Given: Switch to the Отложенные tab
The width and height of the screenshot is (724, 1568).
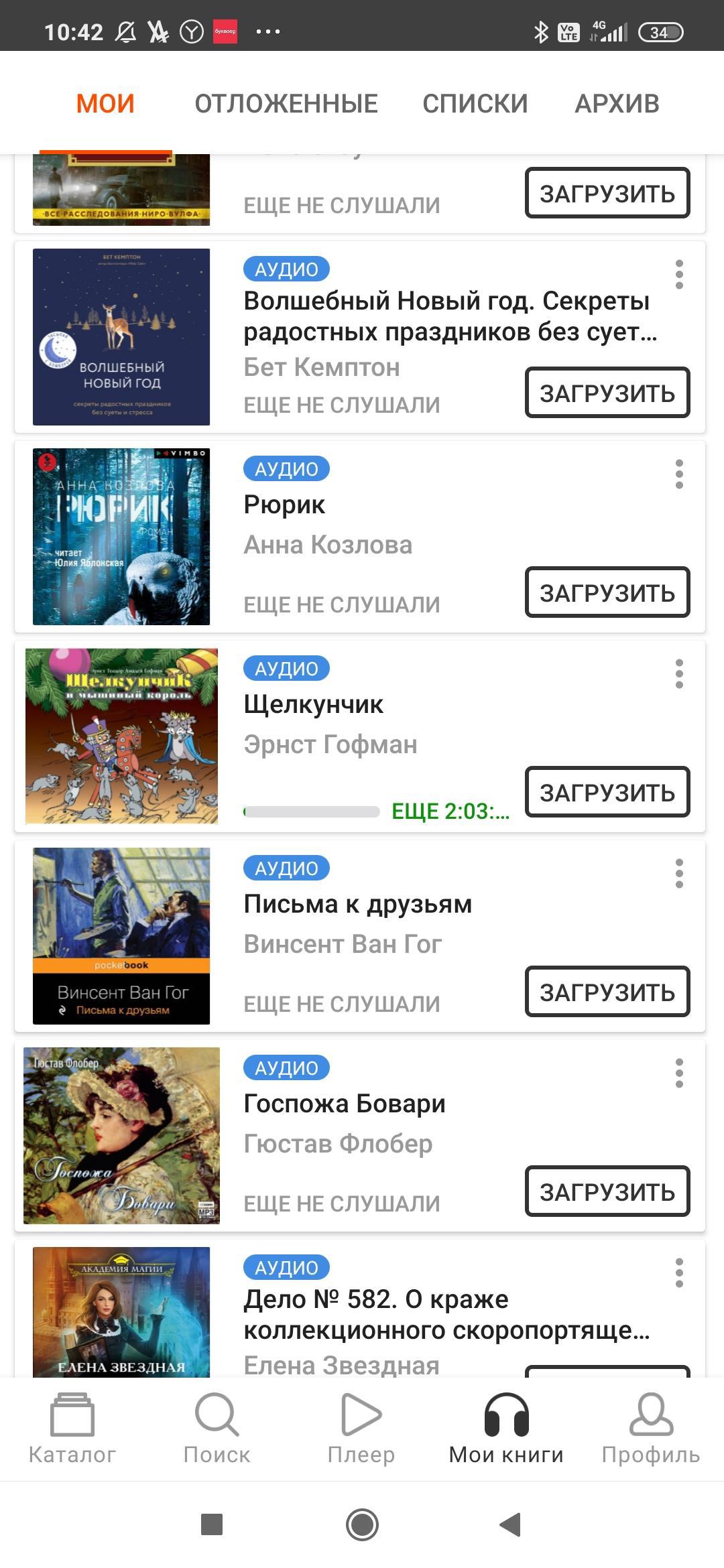Looking at the screenshot, I should [286, 104].
